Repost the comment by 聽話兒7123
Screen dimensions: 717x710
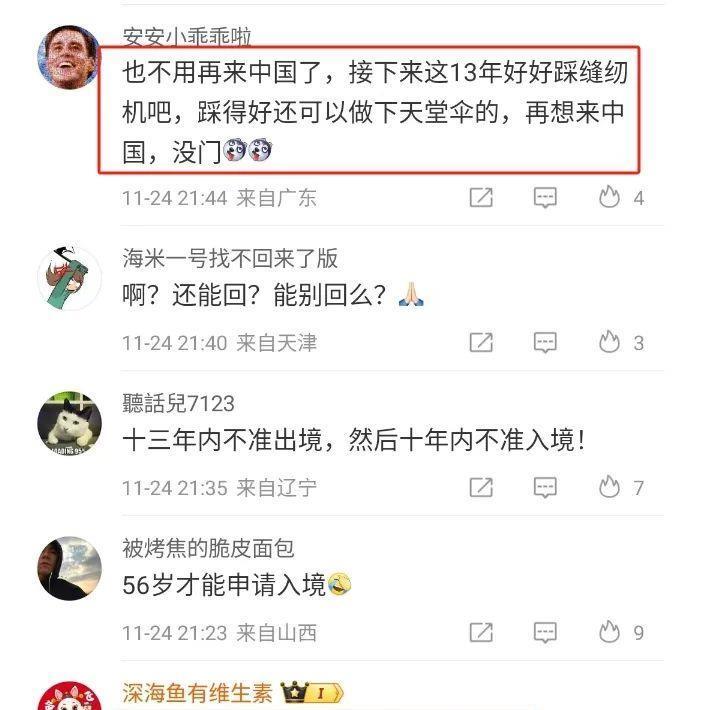[481, 488]
